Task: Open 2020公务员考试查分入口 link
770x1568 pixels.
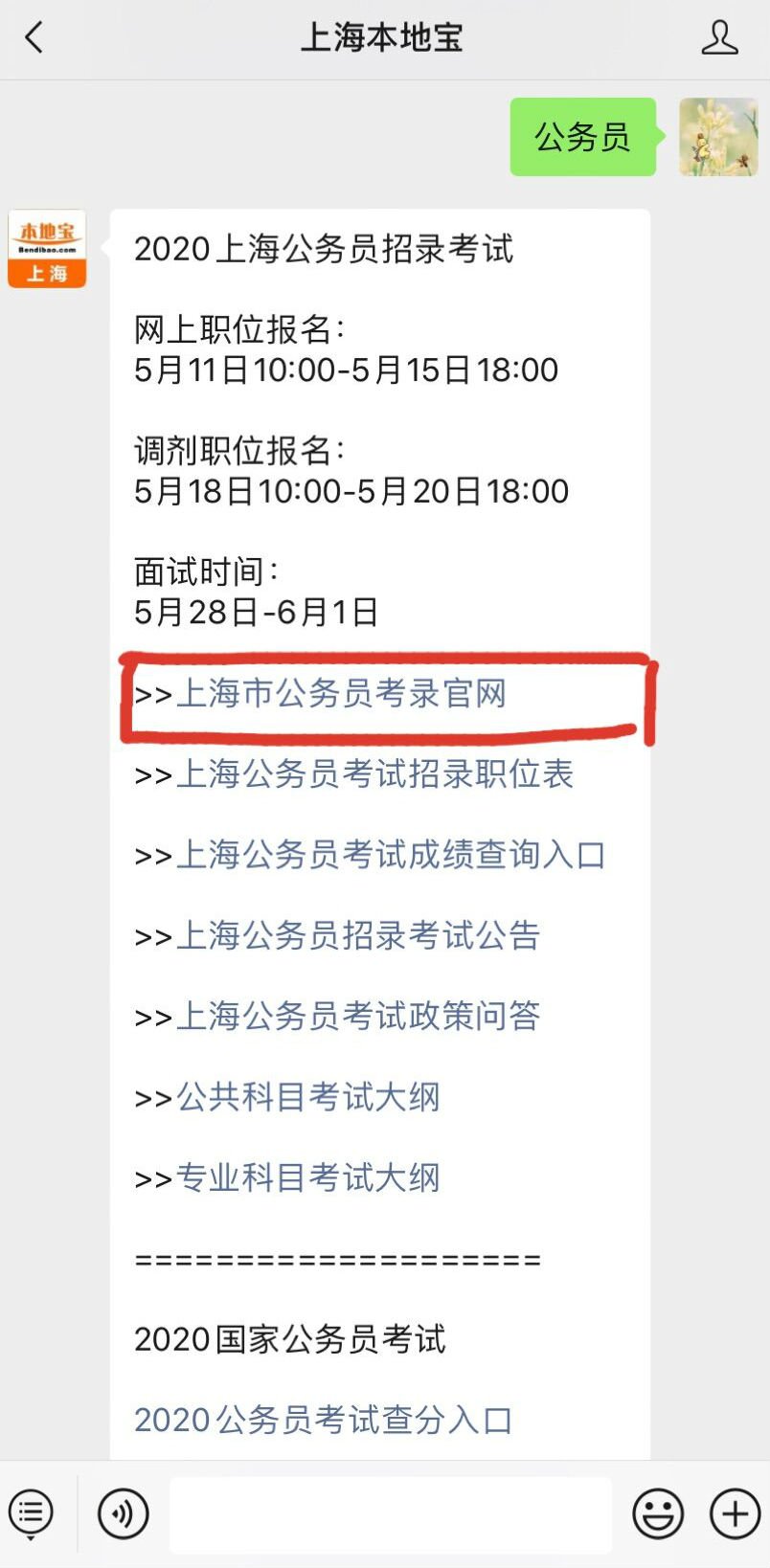Action: 324,1420
